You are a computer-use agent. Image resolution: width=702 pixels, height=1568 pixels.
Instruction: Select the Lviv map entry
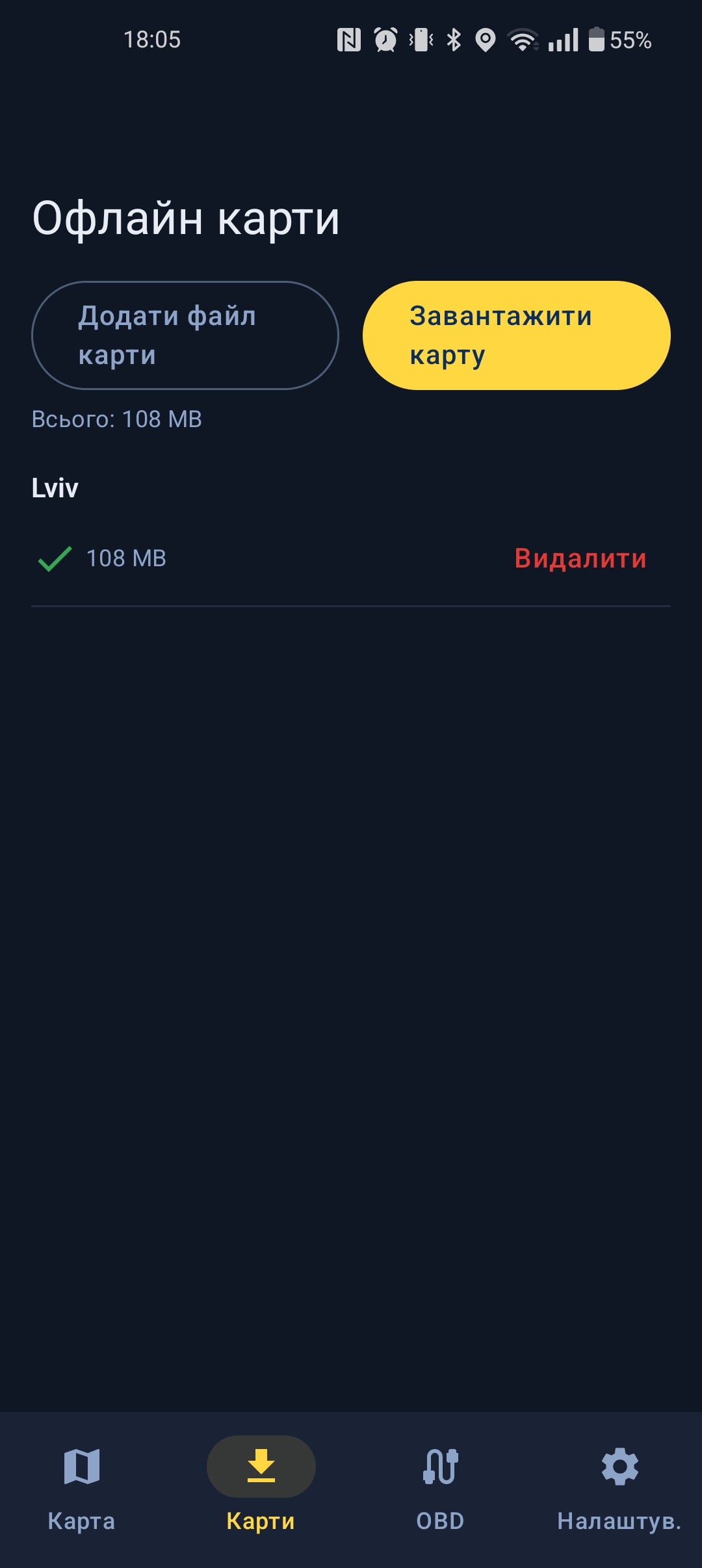point(56,488)
